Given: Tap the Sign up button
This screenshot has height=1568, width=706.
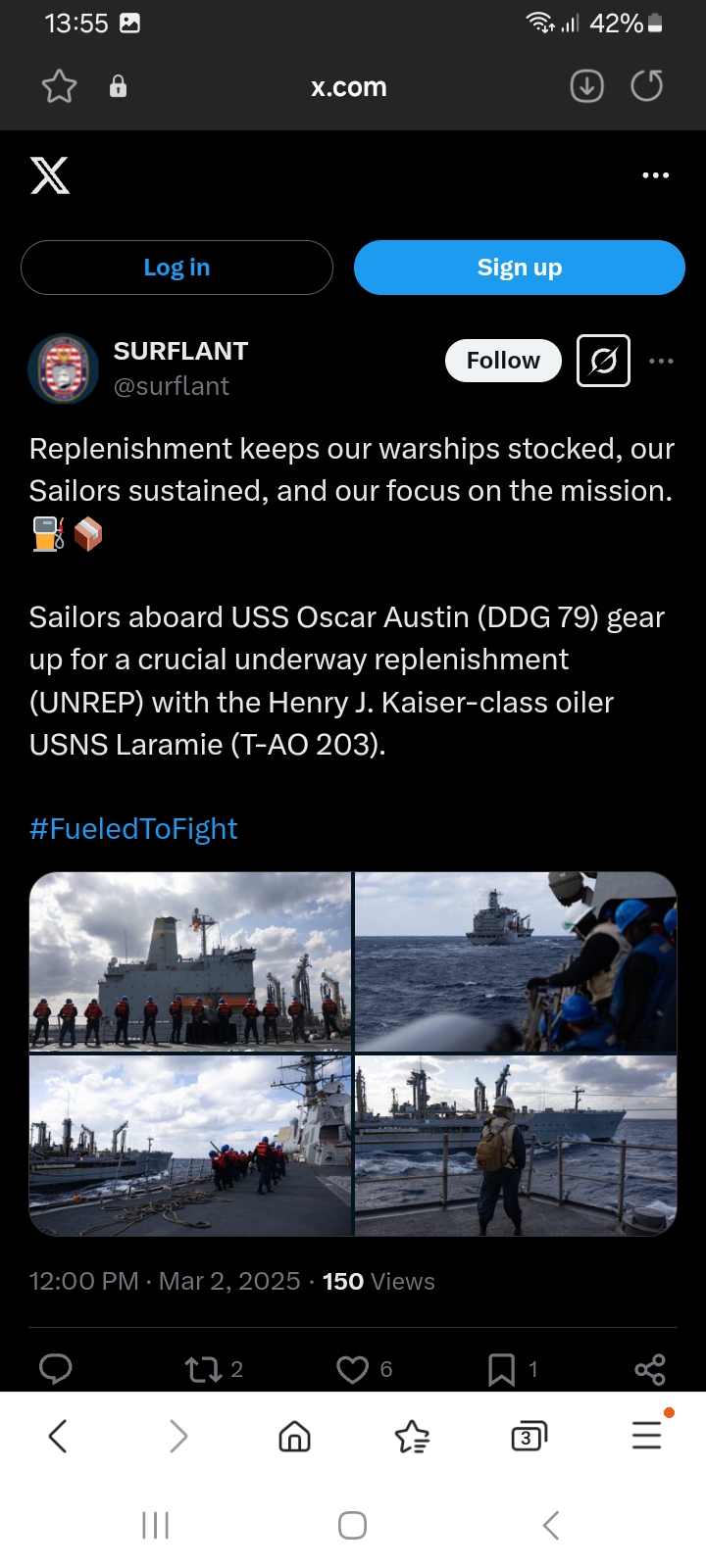Looking at the screenshot, I should (x=519, y=268).
